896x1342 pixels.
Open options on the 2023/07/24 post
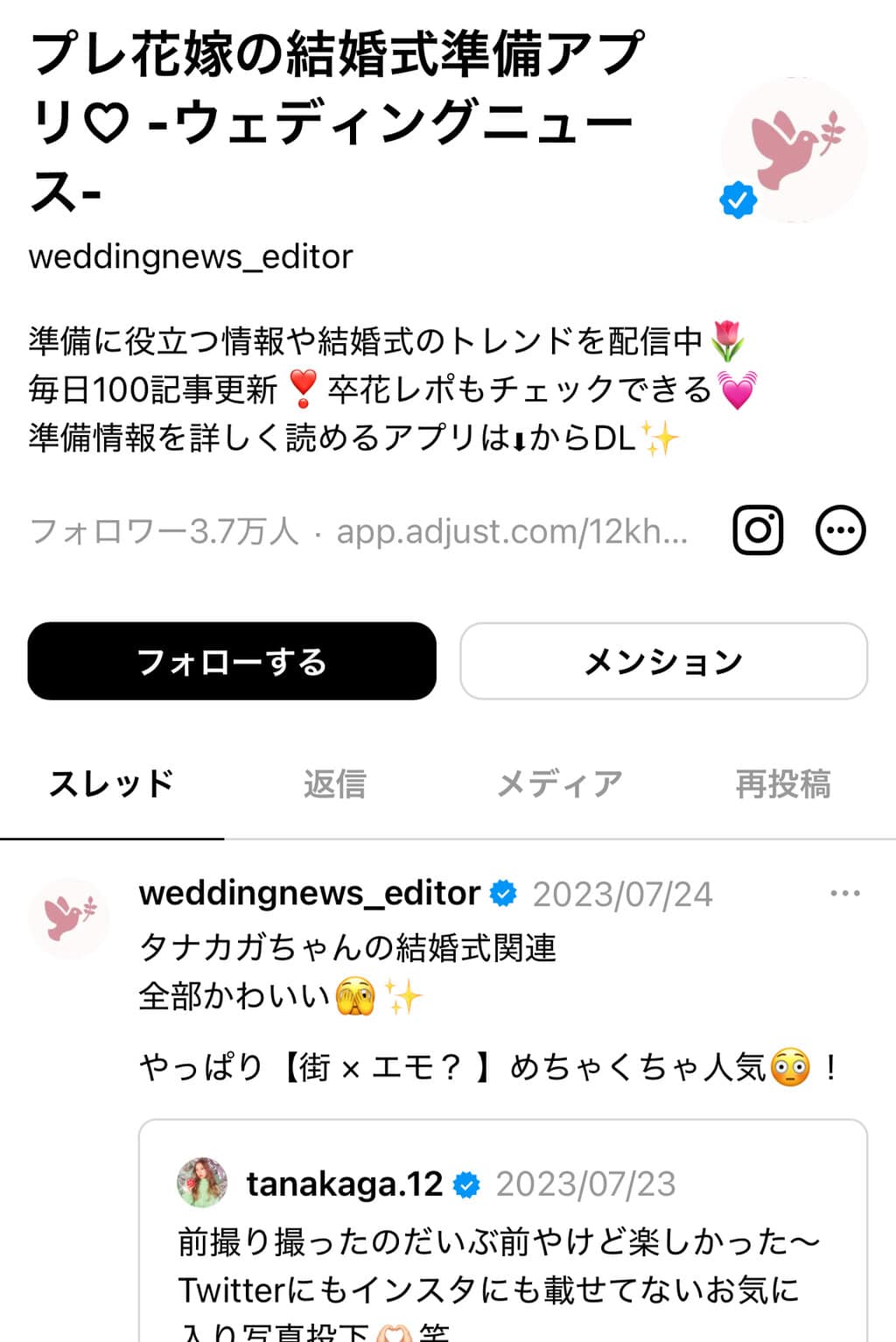(x=844, y=894)
